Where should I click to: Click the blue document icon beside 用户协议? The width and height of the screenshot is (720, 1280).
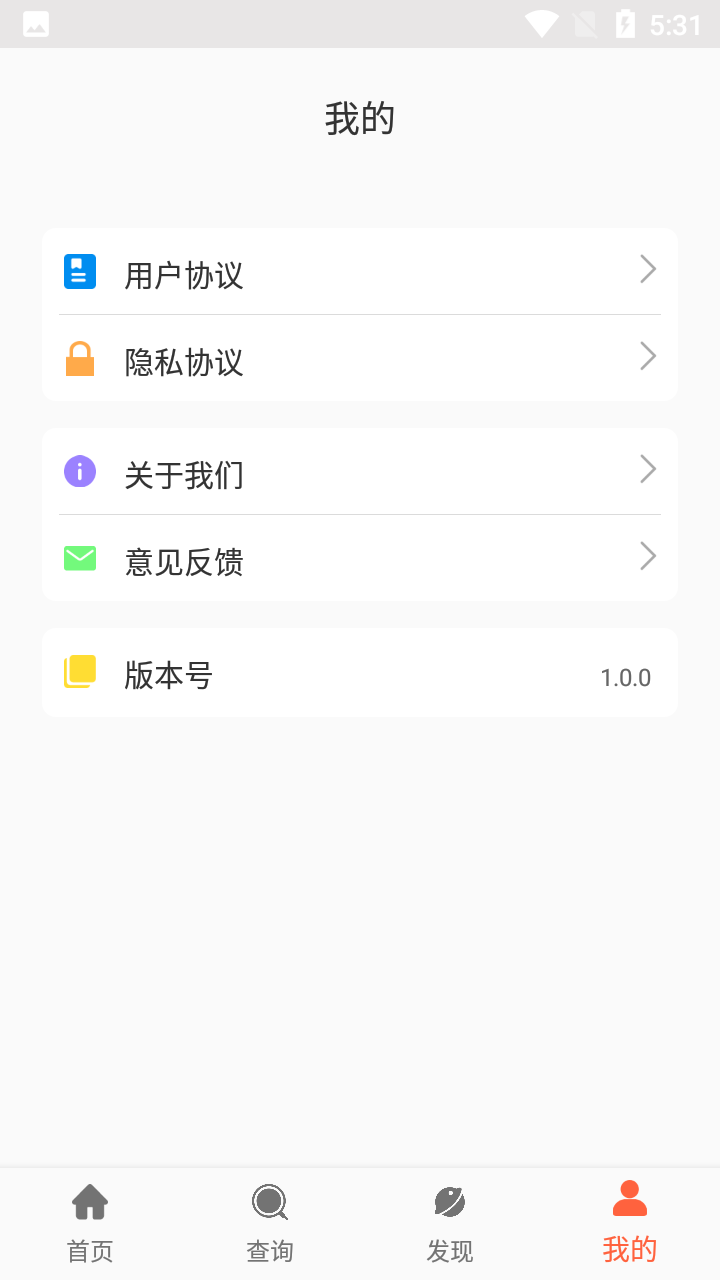(x=80, y=270)
